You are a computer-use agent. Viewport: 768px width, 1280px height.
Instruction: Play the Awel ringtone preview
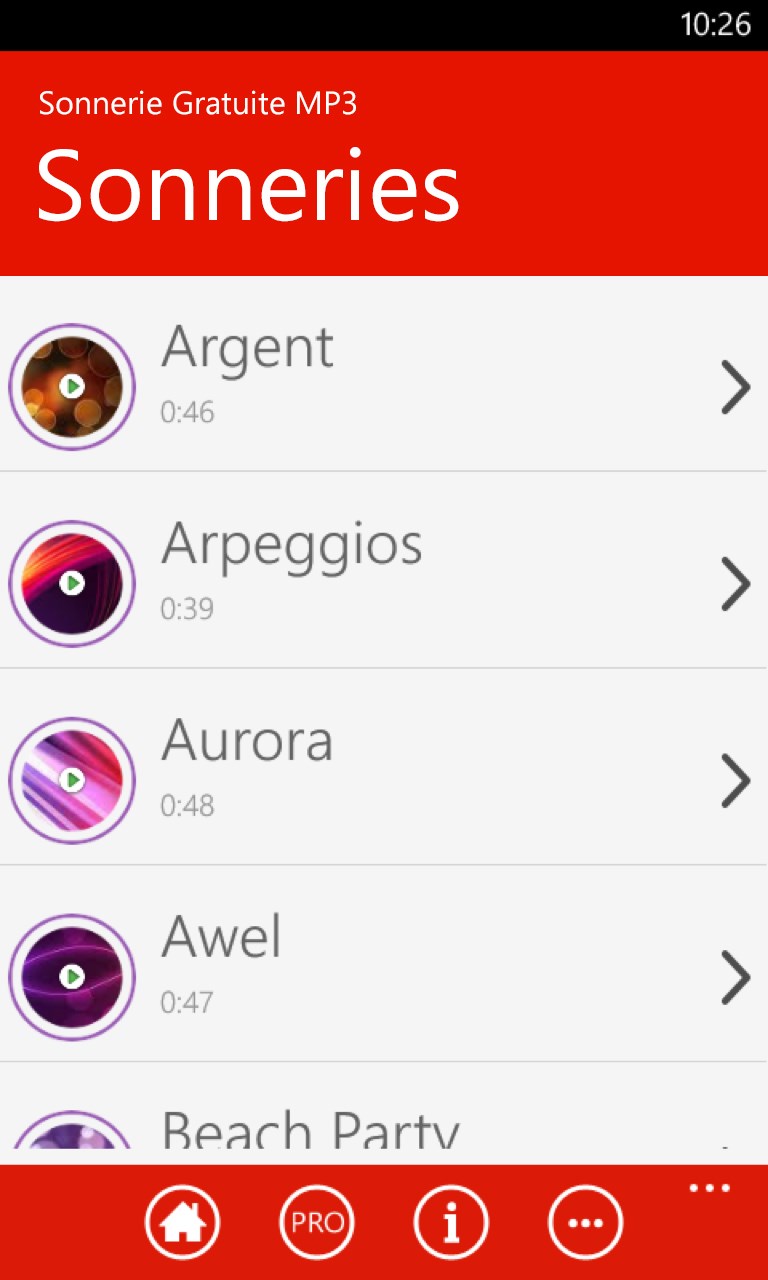[71, 976]
